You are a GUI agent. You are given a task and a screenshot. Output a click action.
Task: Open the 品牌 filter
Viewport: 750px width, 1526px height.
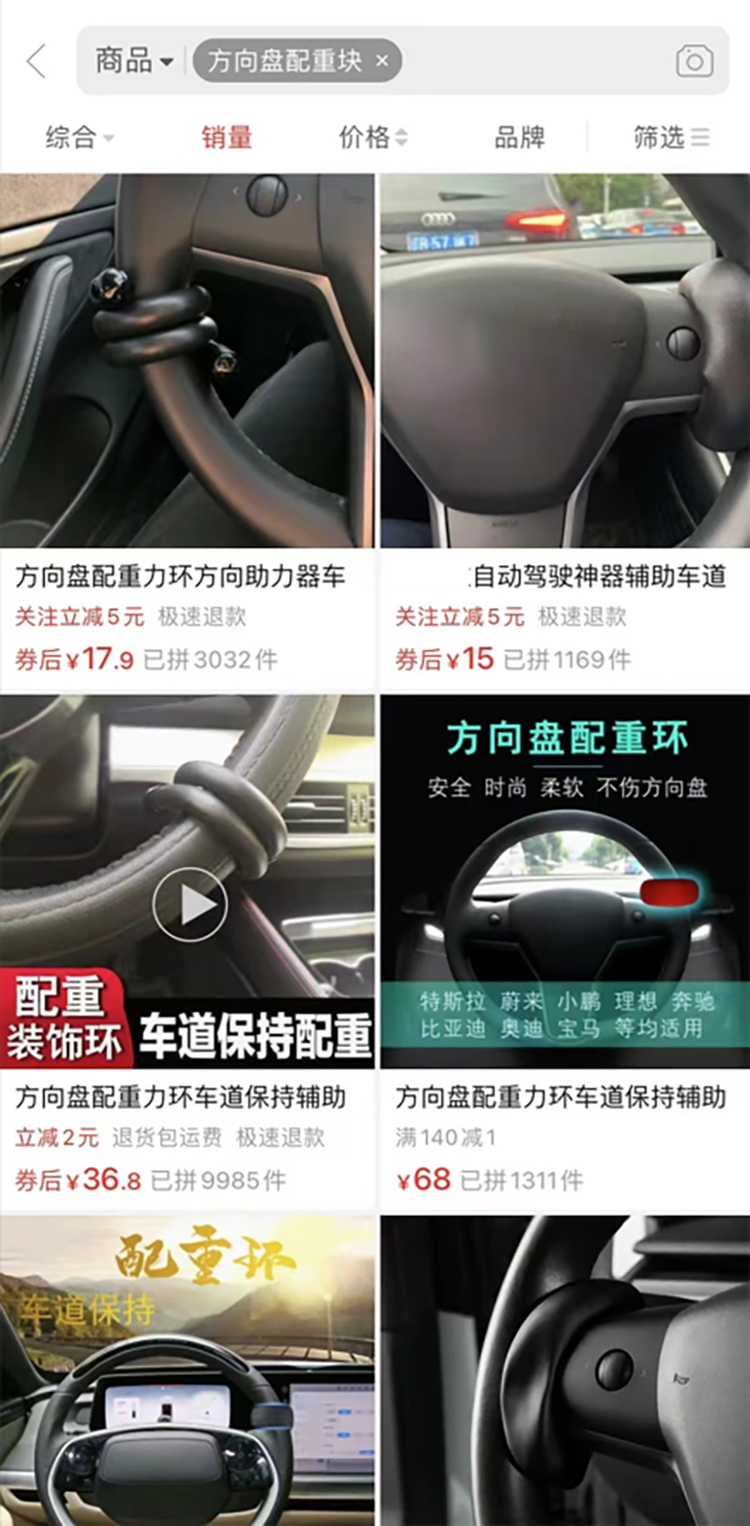click(519, 138)
